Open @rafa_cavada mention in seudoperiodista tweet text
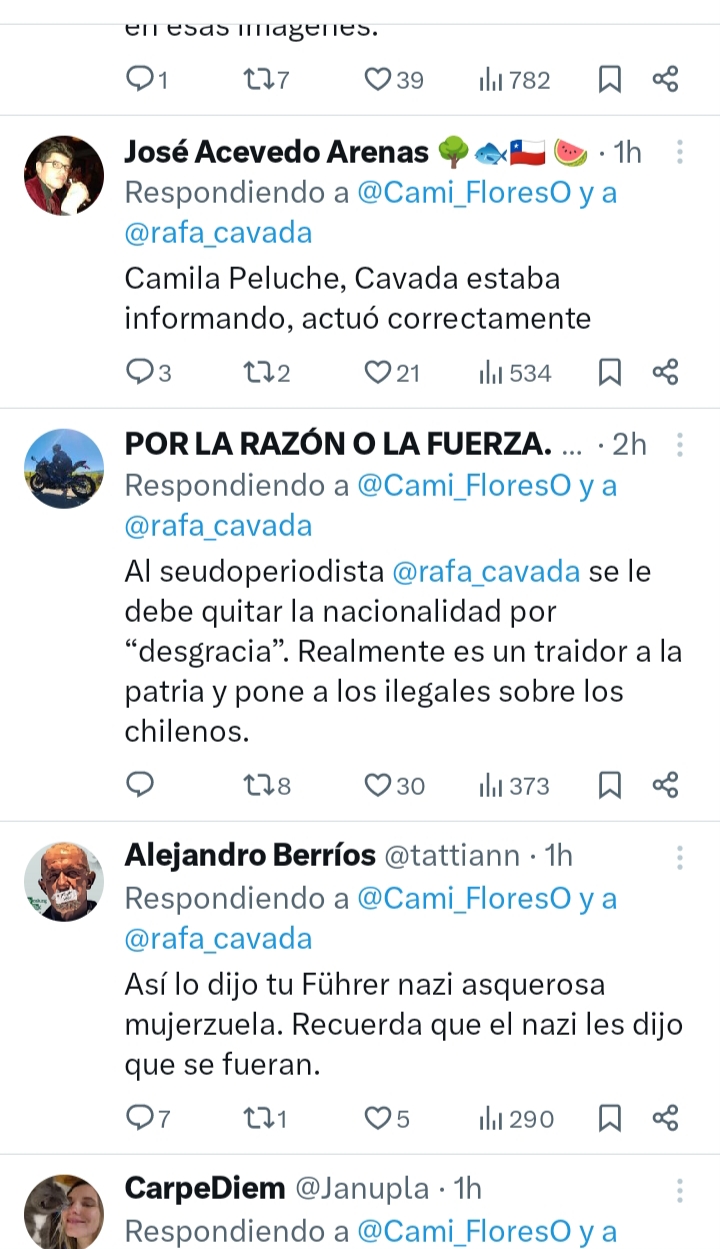Screen dimensions: 720x1249 point(486,571)
